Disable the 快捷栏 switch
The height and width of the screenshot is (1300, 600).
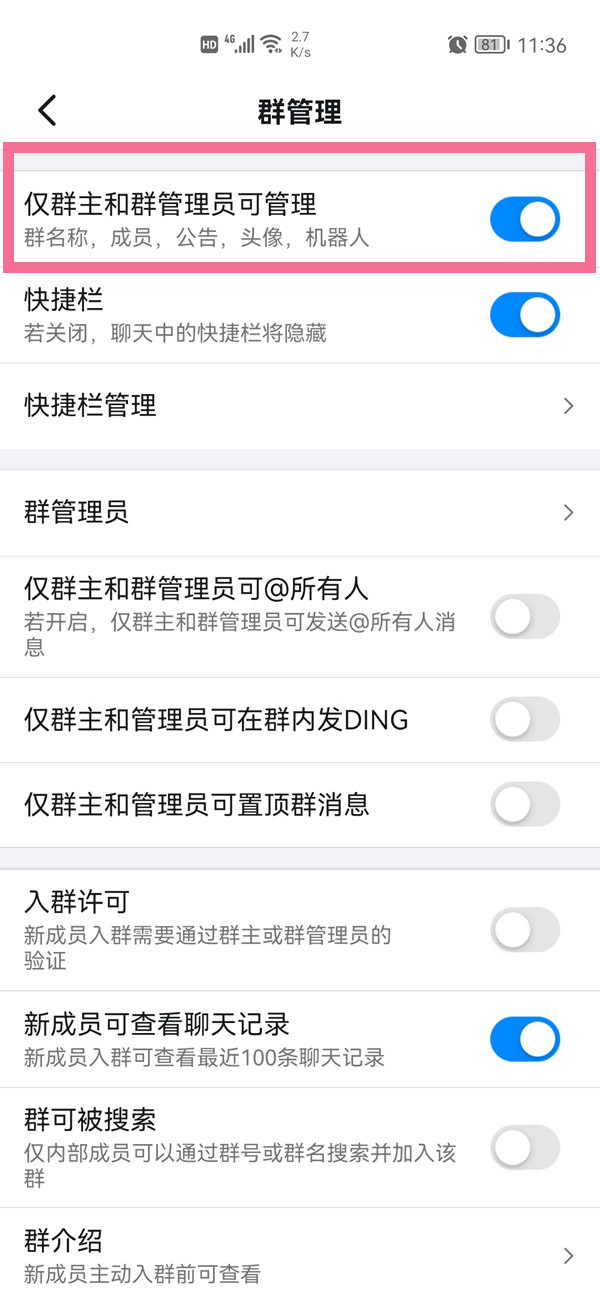click(x=524, y=315)
